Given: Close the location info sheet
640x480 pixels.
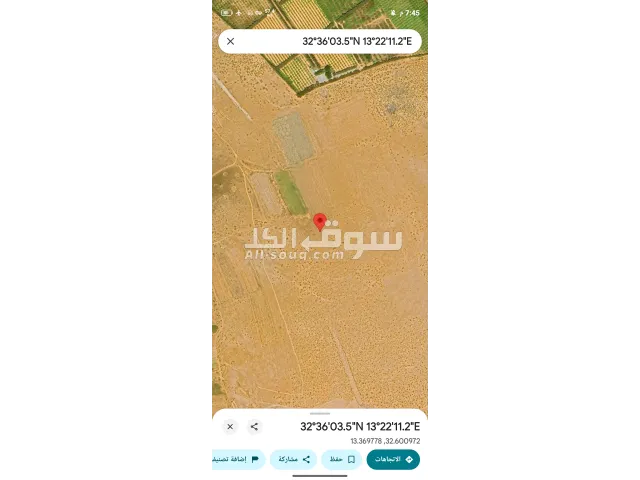Looking at the screenshot, I should (x=230, y=426).
